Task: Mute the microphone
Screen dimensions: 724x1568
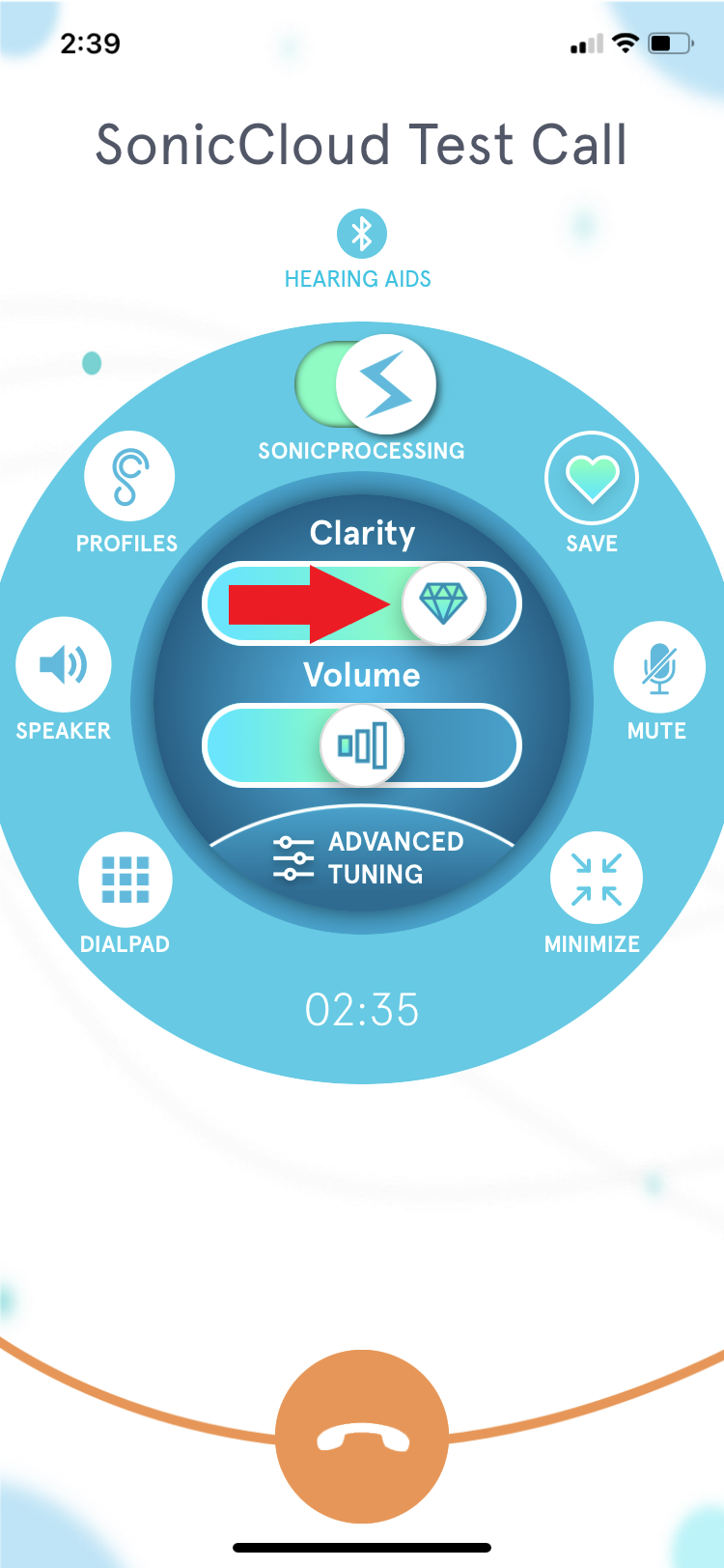Action: (x=658, y=667)
